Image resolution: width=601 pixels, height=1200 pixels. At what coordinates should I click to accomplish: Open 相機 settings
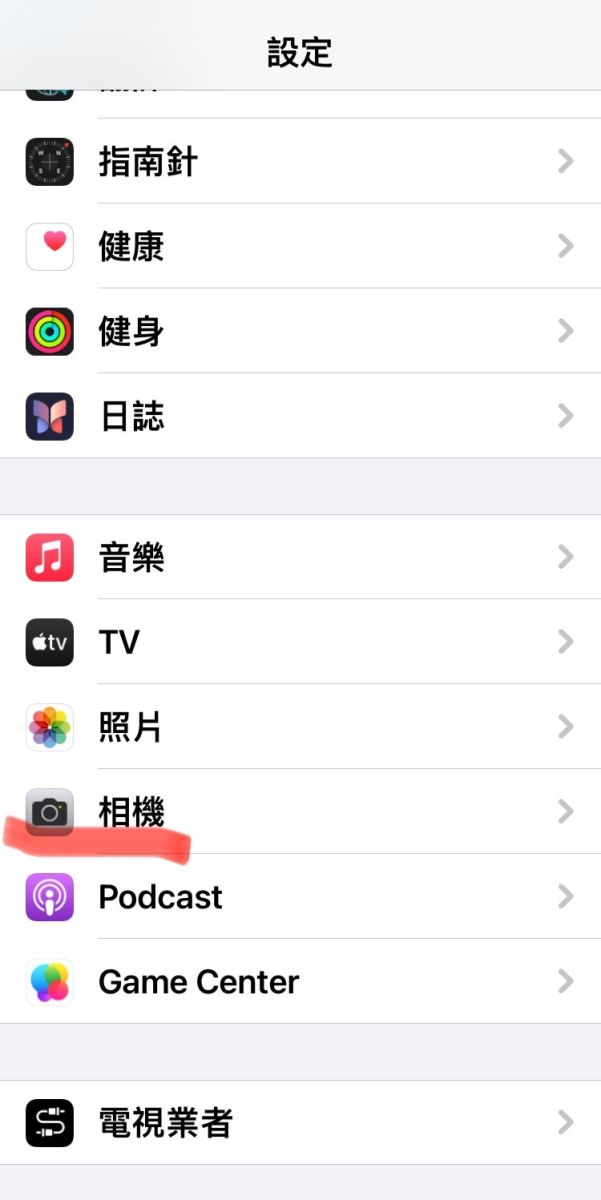[300, 811]
